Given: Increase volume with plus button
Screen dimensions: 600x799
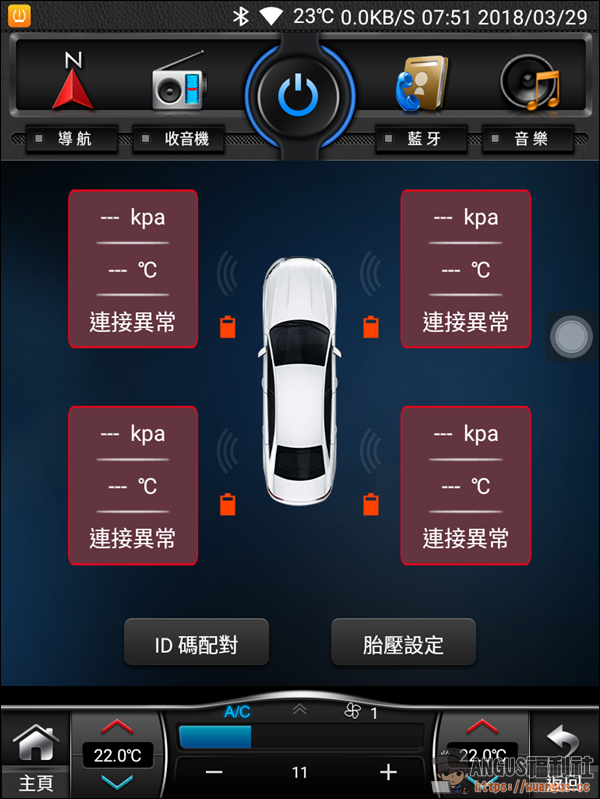Looking at the screenshot, I should (389, 773).
